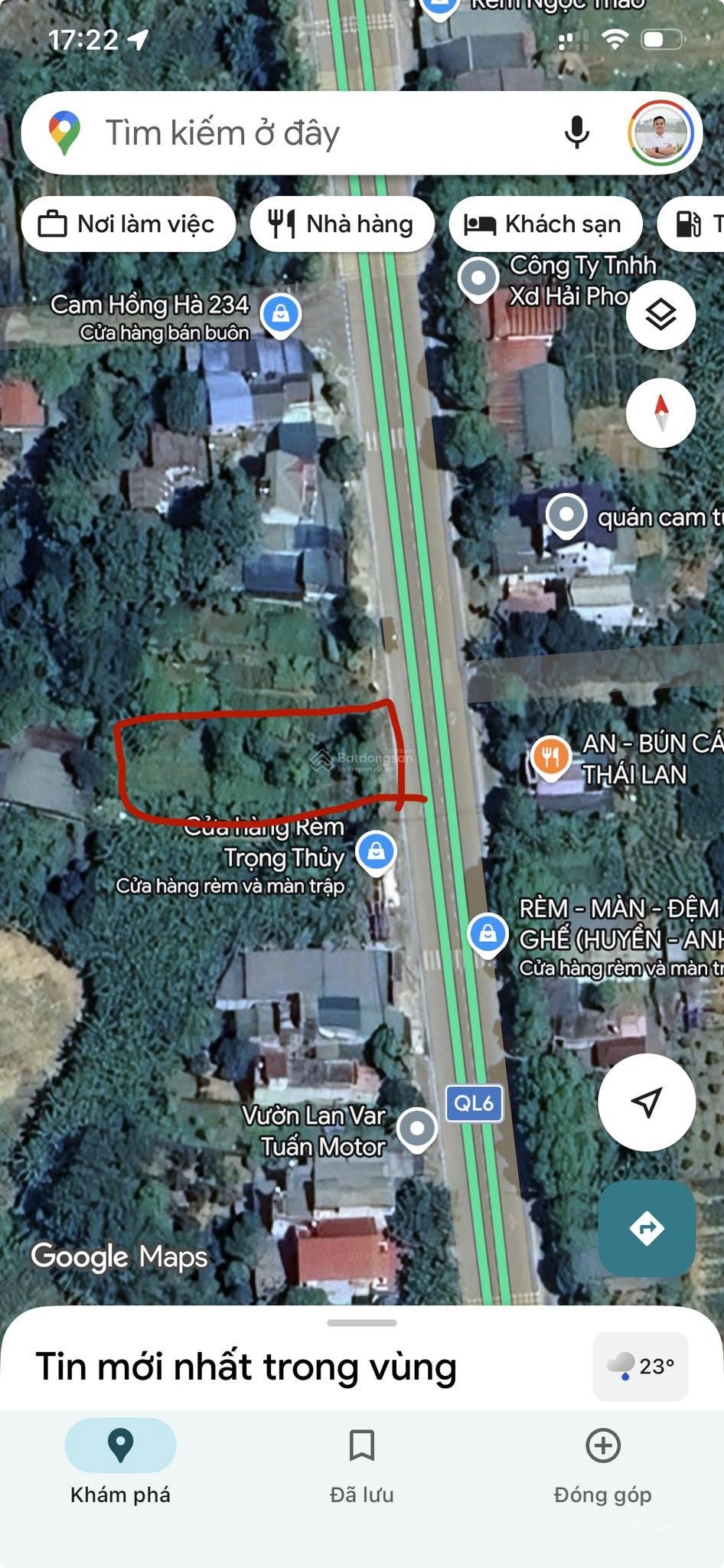The height and width of the screenshot is (1568, 724).
Task: Open the account profile picture
Action: tap(660, 133)
